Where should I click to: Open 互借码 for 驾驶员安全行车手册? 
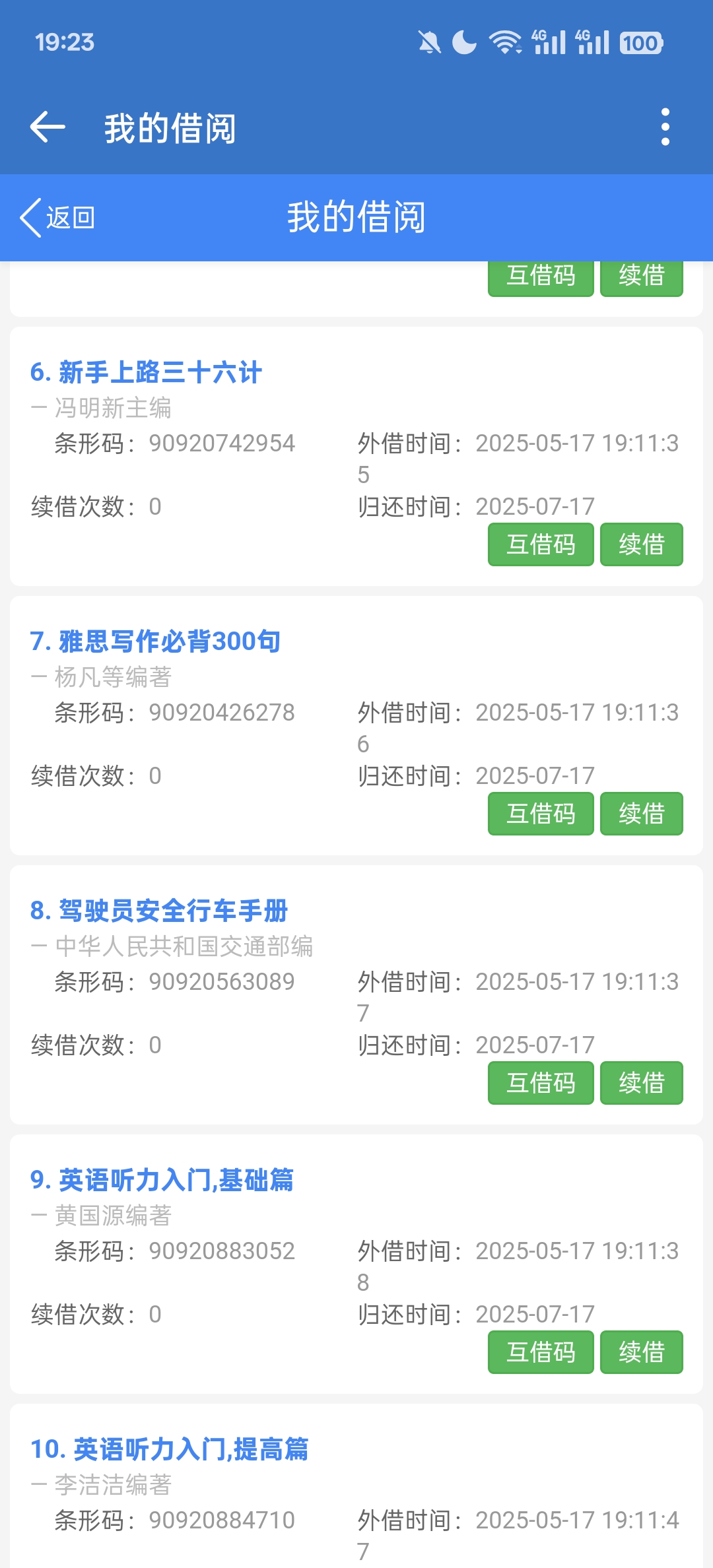click(x=541, y=1083)
